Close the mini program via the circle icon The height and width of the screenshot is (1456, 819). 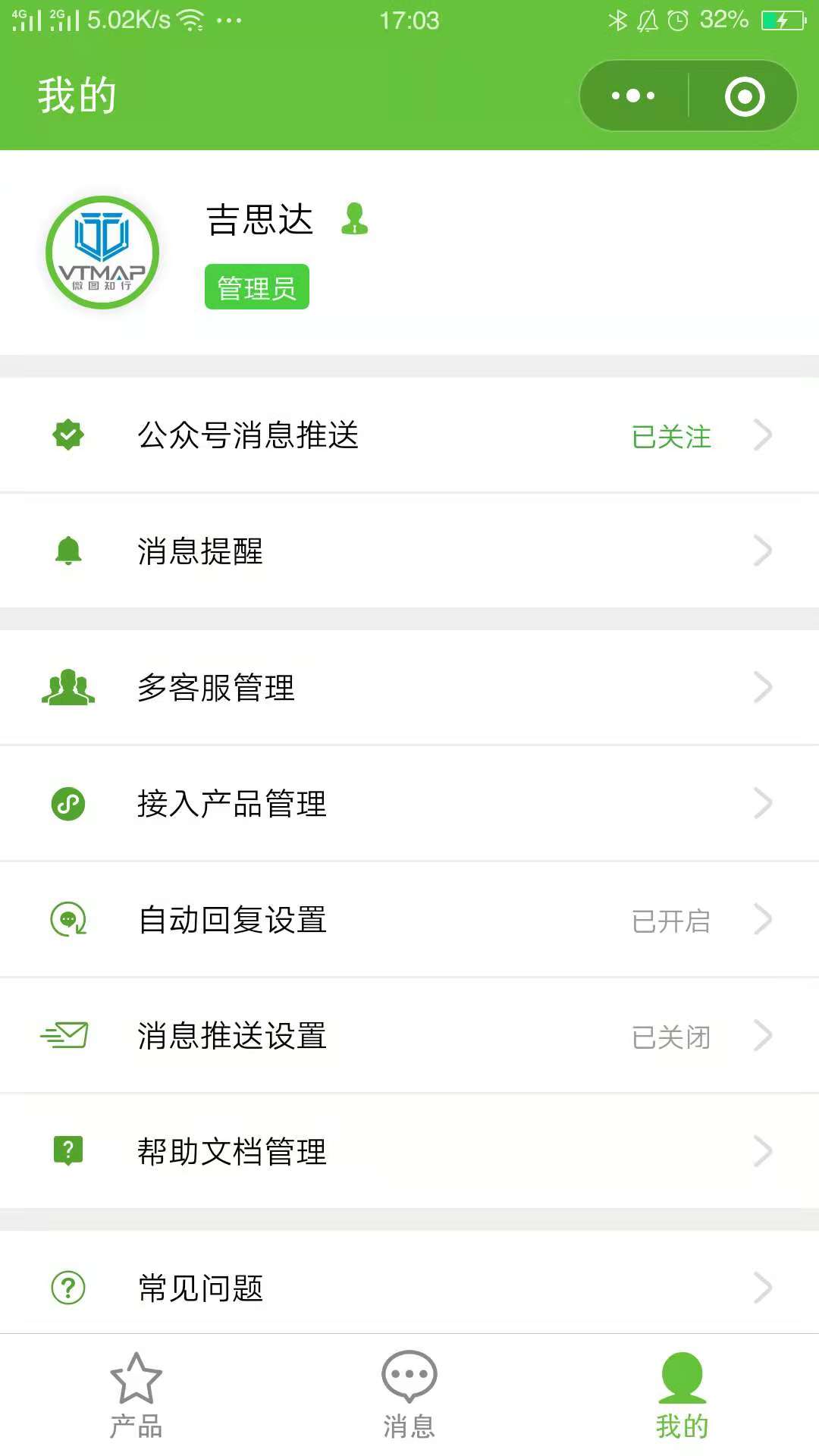(744, 96)
